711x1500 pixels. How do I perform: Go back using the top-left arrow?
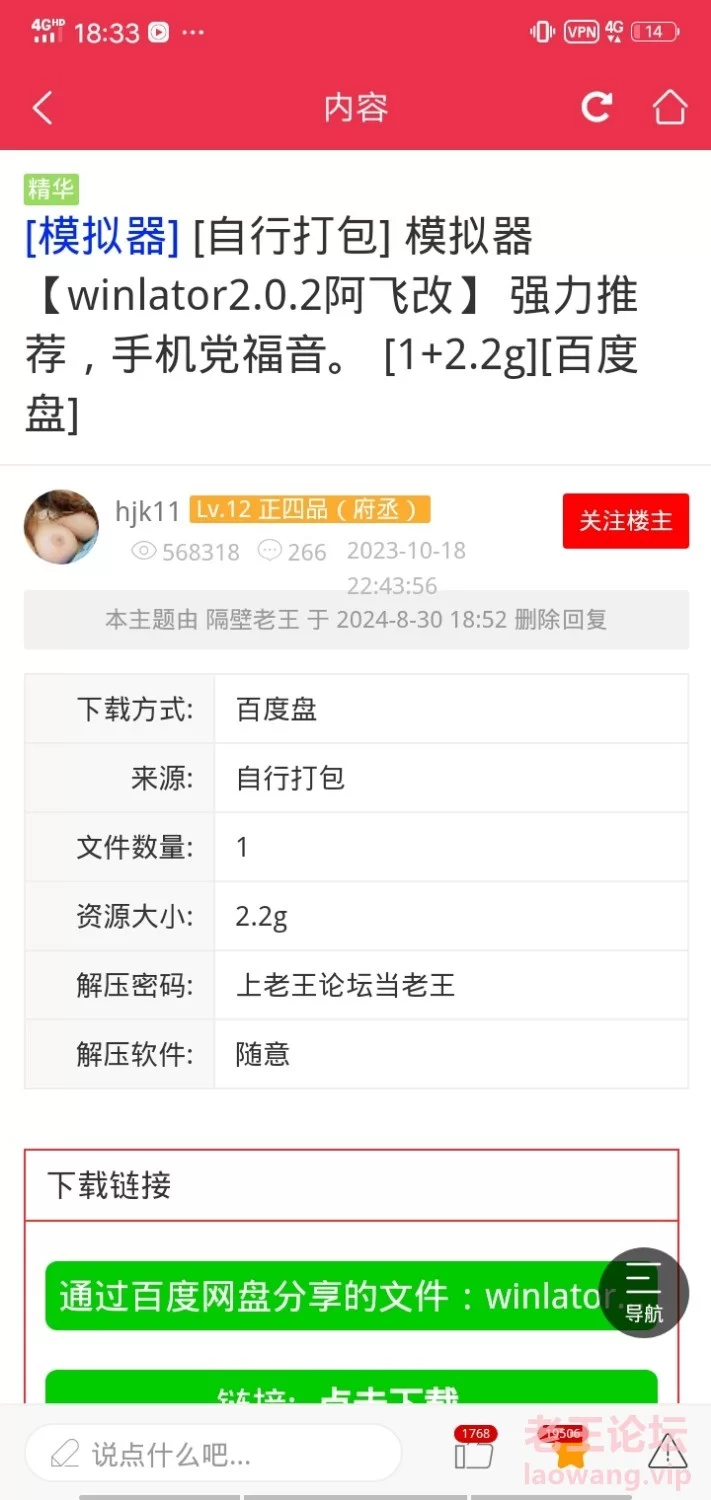pos(42,108)
